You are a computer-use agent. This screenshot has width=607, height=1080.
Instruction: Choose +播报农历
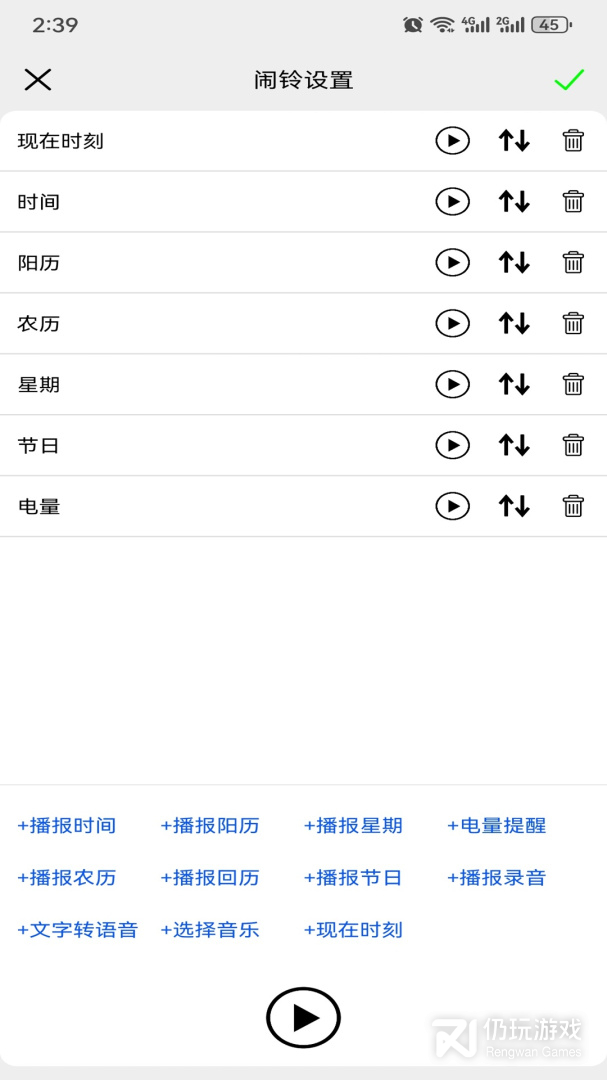coord(67,878)
